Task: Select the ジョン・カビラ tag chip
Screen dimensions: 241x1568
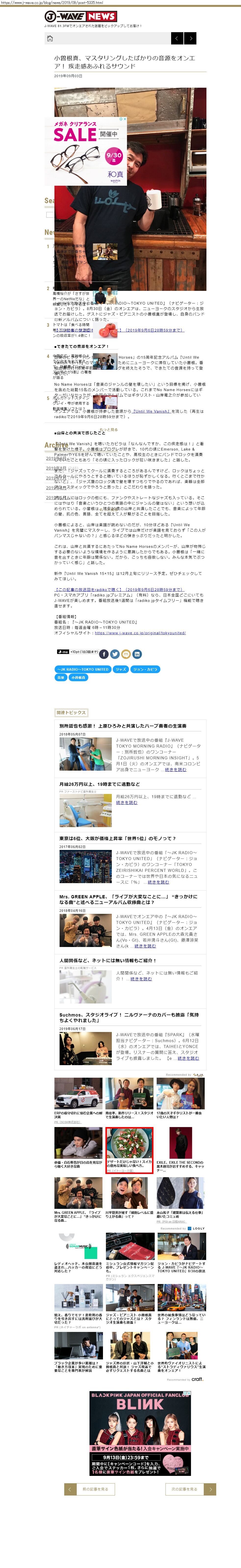Action: click(145, 669)
